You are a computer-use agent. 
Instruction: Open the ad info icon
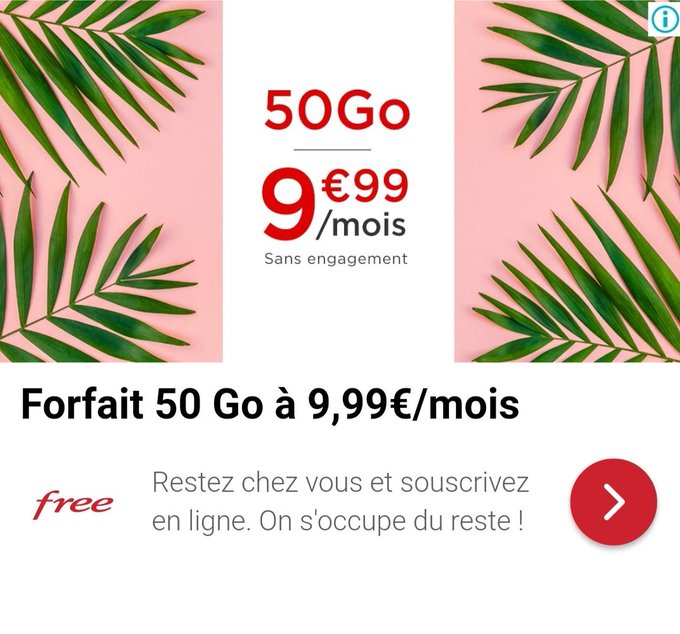[664, 18]
